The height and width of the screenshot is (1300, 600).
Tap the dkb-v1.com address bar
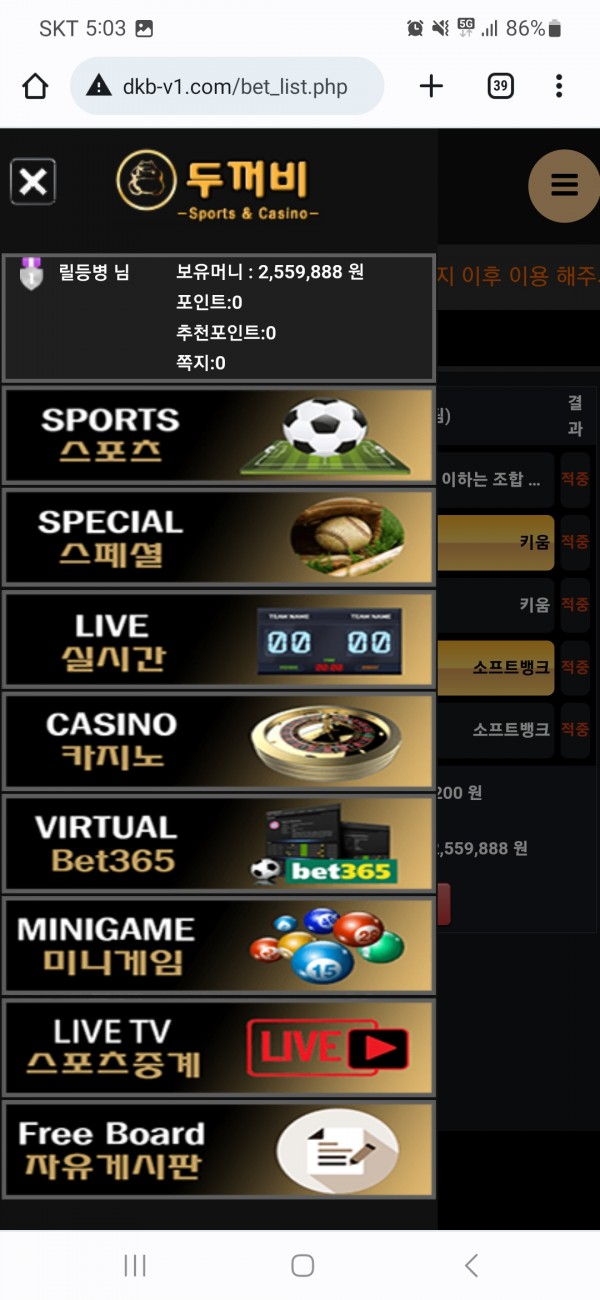(x=235, y=87)
